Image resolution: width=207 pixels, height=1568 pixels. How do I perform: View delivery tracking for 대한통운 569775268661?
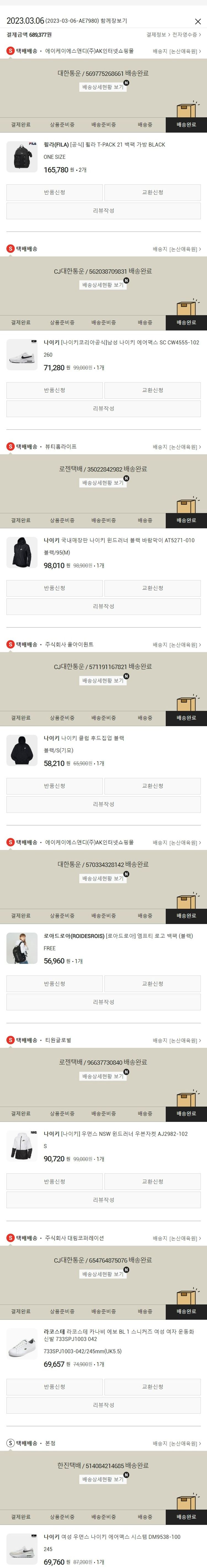[103, 87]
